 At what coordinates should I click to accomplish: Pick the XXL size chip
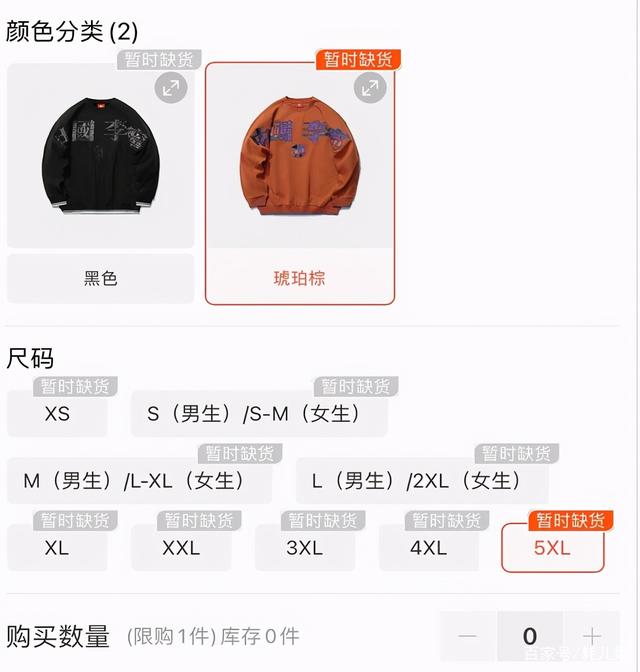tap(181, 547)
